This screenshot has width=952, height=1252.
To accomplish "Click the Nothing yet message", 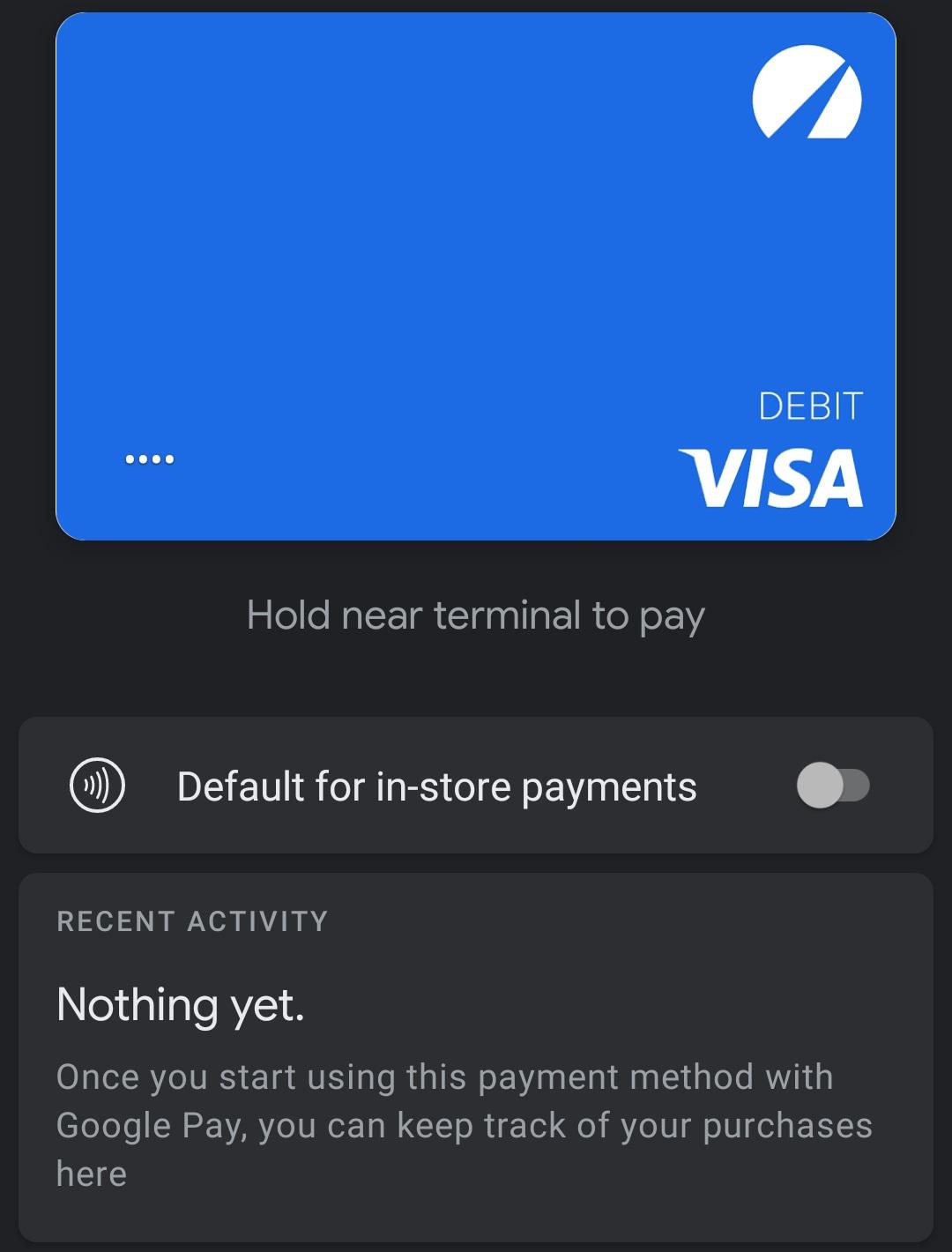I will pyautogui.click(x=180, y=1004).
